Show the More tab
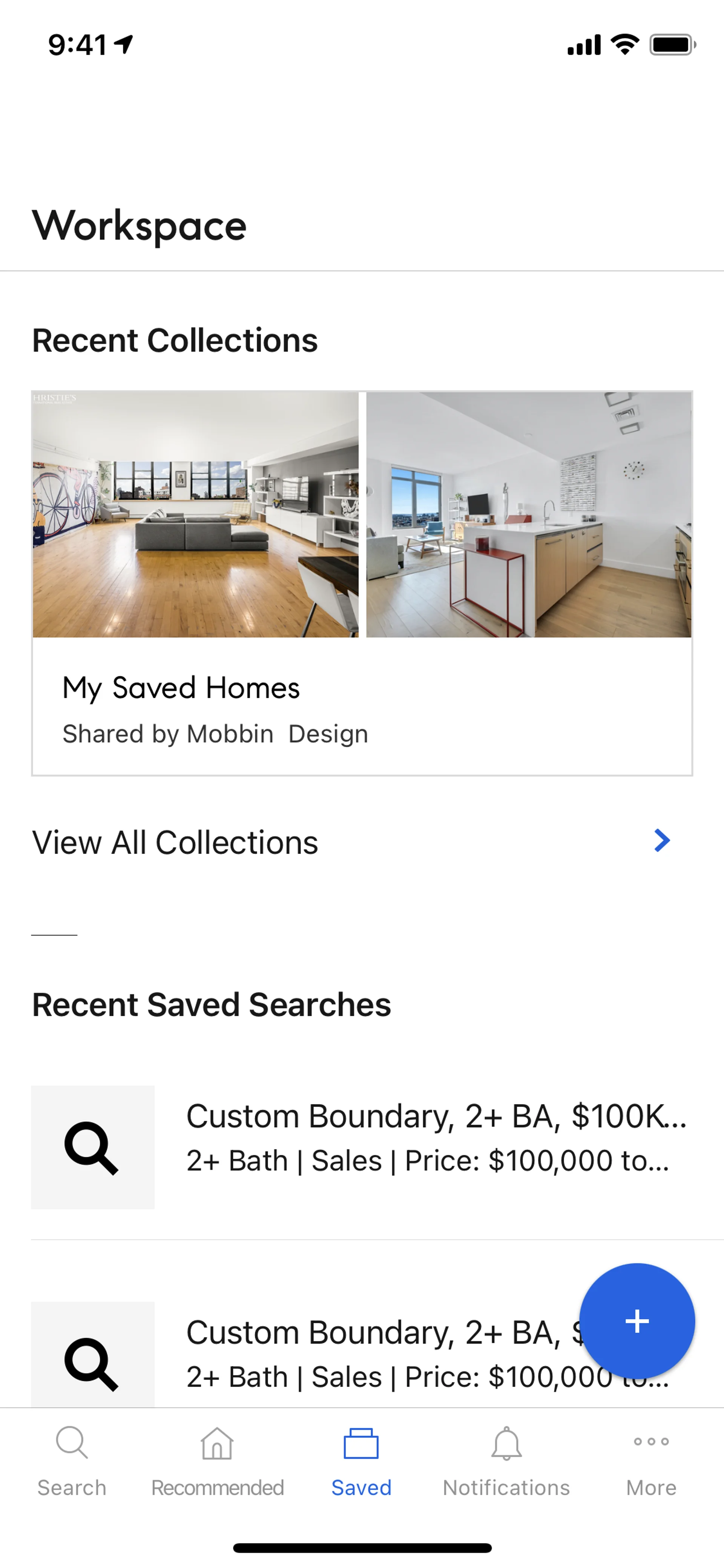Viewport: 724px width, 1568px height. 651,1462
